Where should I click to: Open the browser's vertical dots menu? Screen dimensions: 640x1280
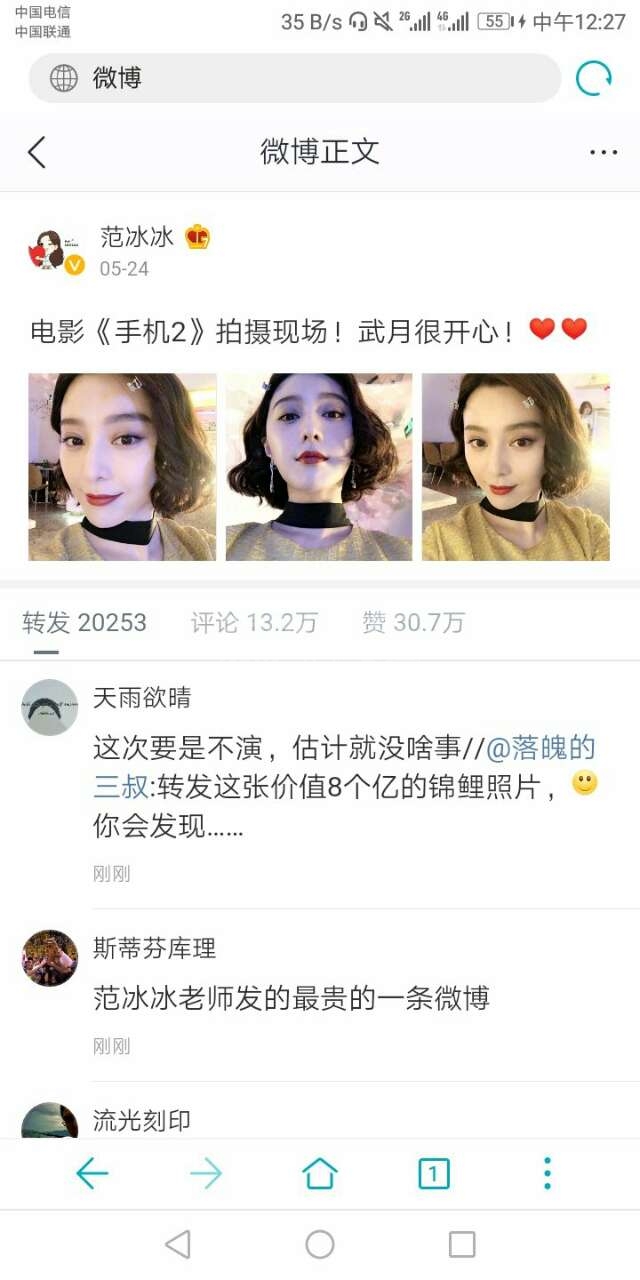click(547, 1173)
